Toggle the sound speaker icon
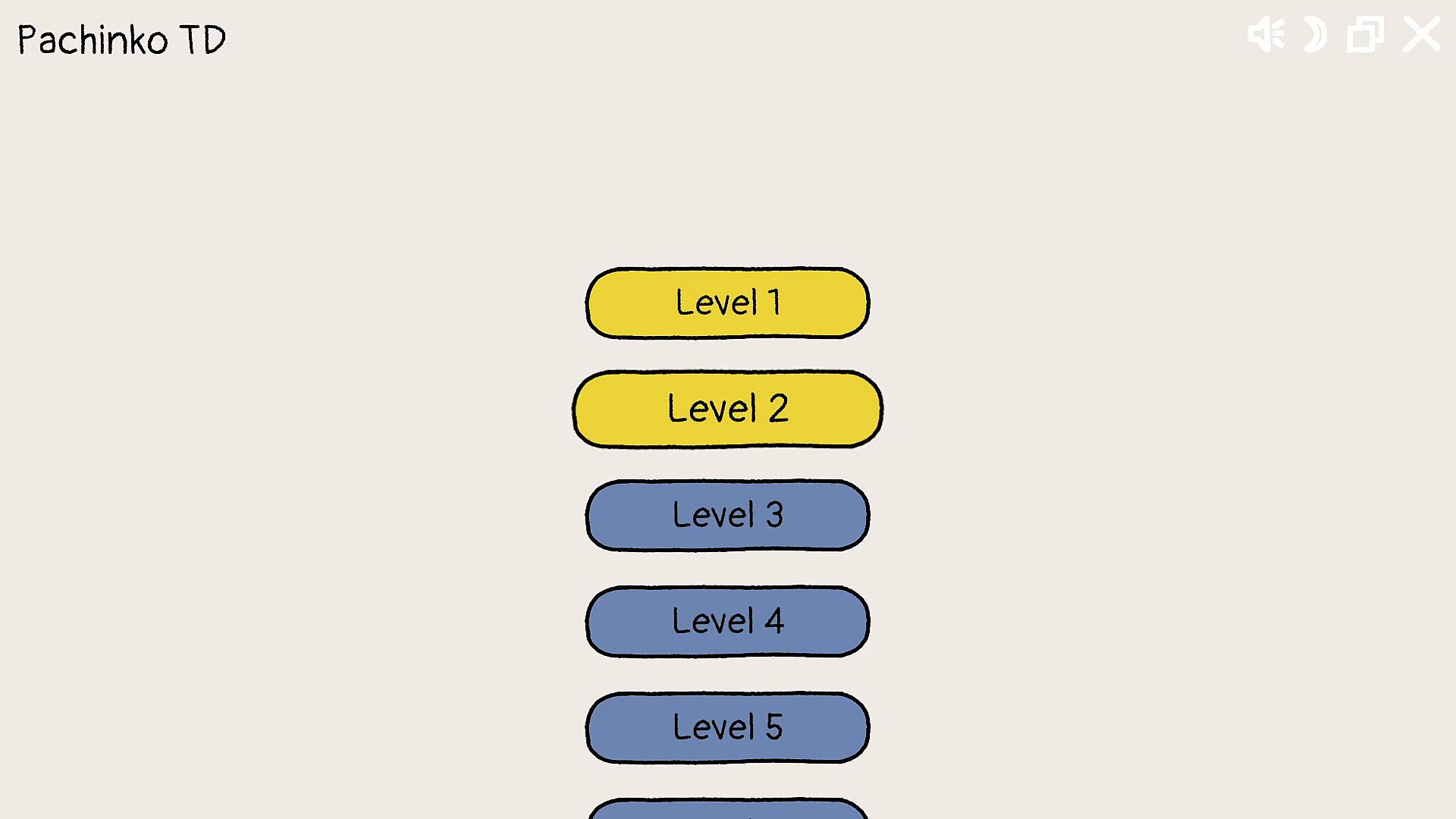The height and width of the screenshot is (819, 1456). (1266, 35)
